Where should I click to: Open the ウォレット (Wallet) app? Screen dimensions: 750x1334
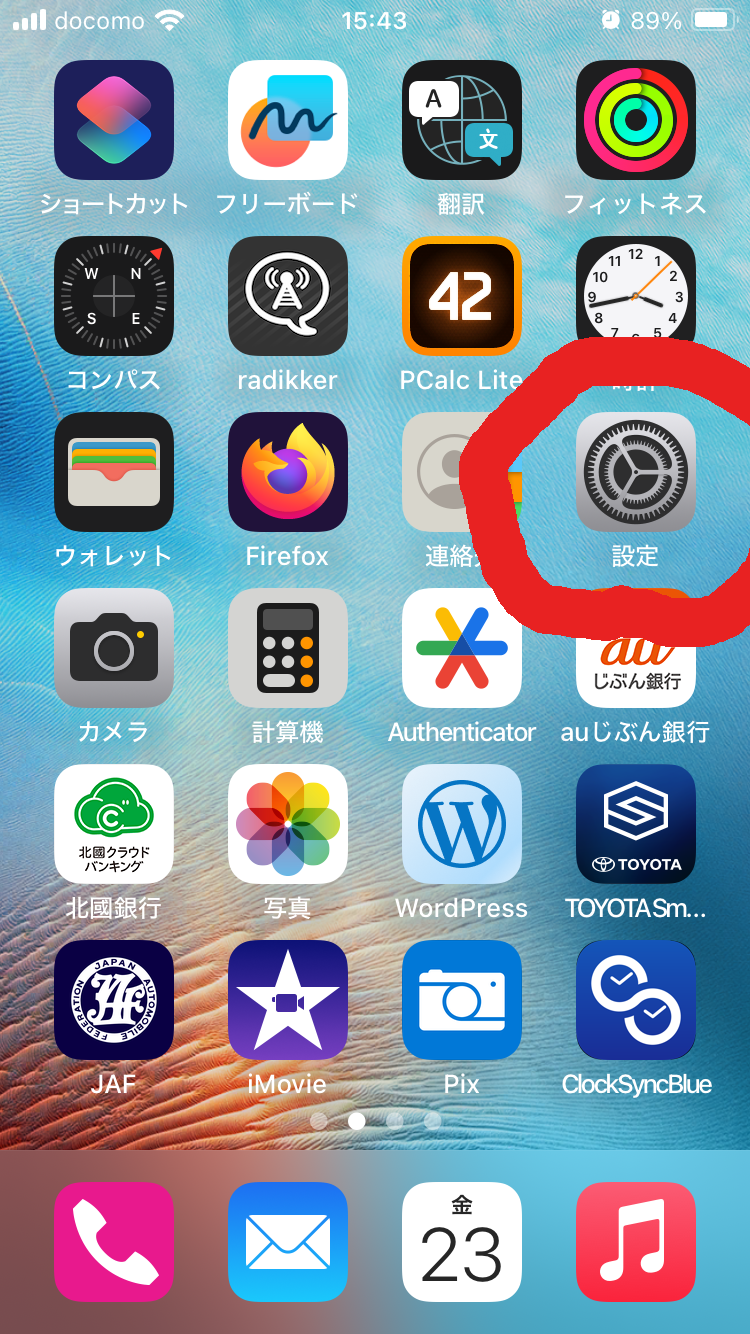pos(113,472)
